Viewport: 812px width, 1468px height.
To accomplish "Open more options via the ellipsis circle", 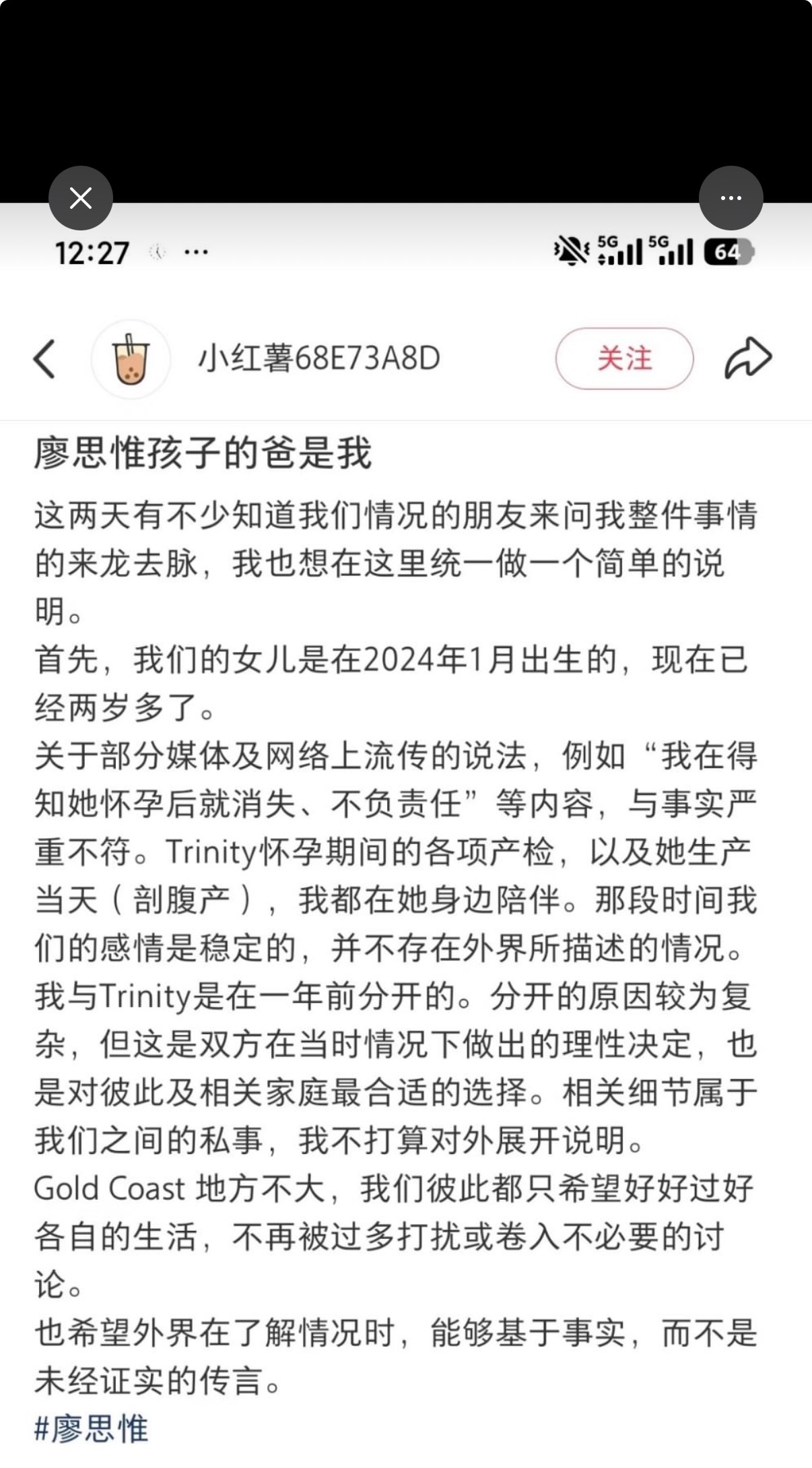I will [731, 196].
